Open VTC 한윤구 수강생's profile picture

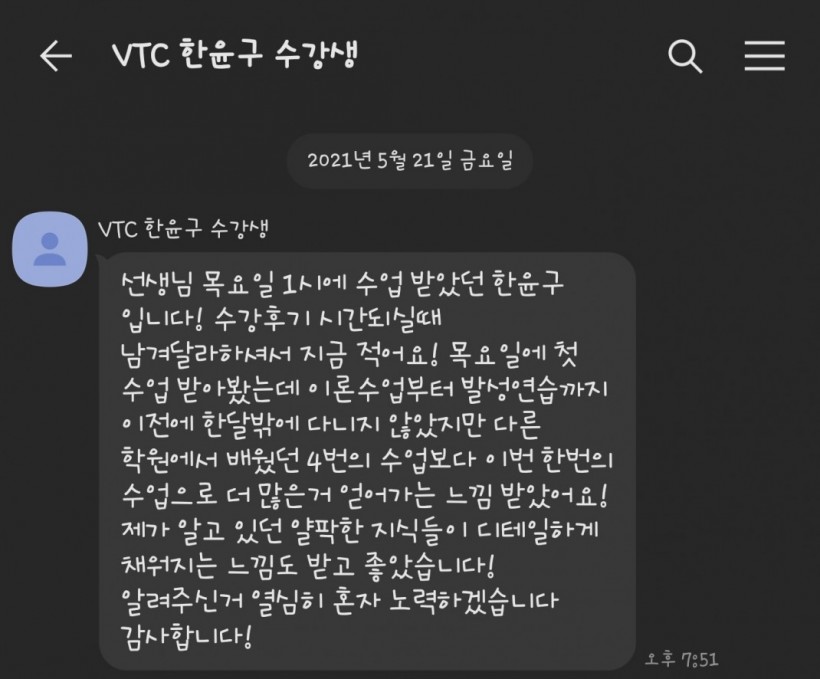49,247
